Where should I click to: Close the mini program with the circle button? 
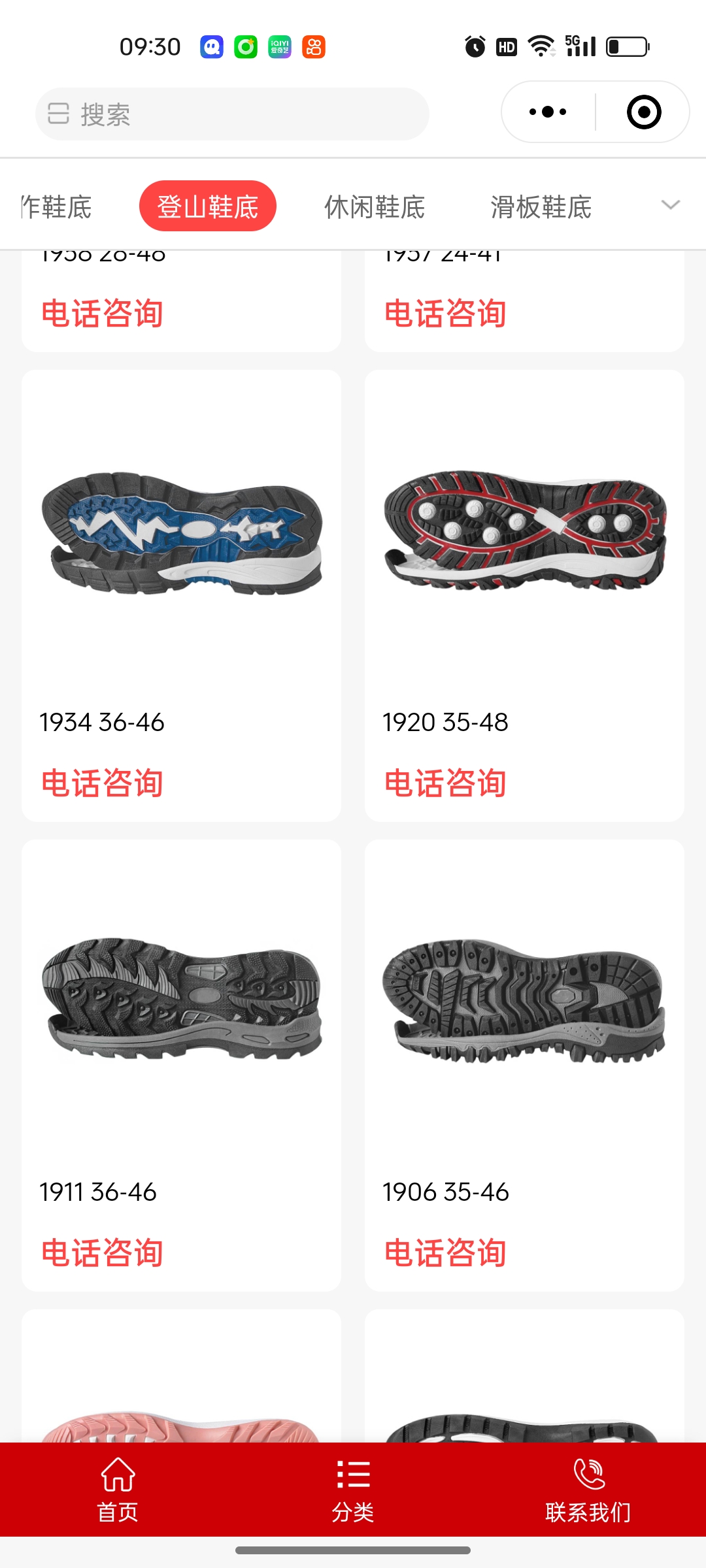click(x=643, y=112)
